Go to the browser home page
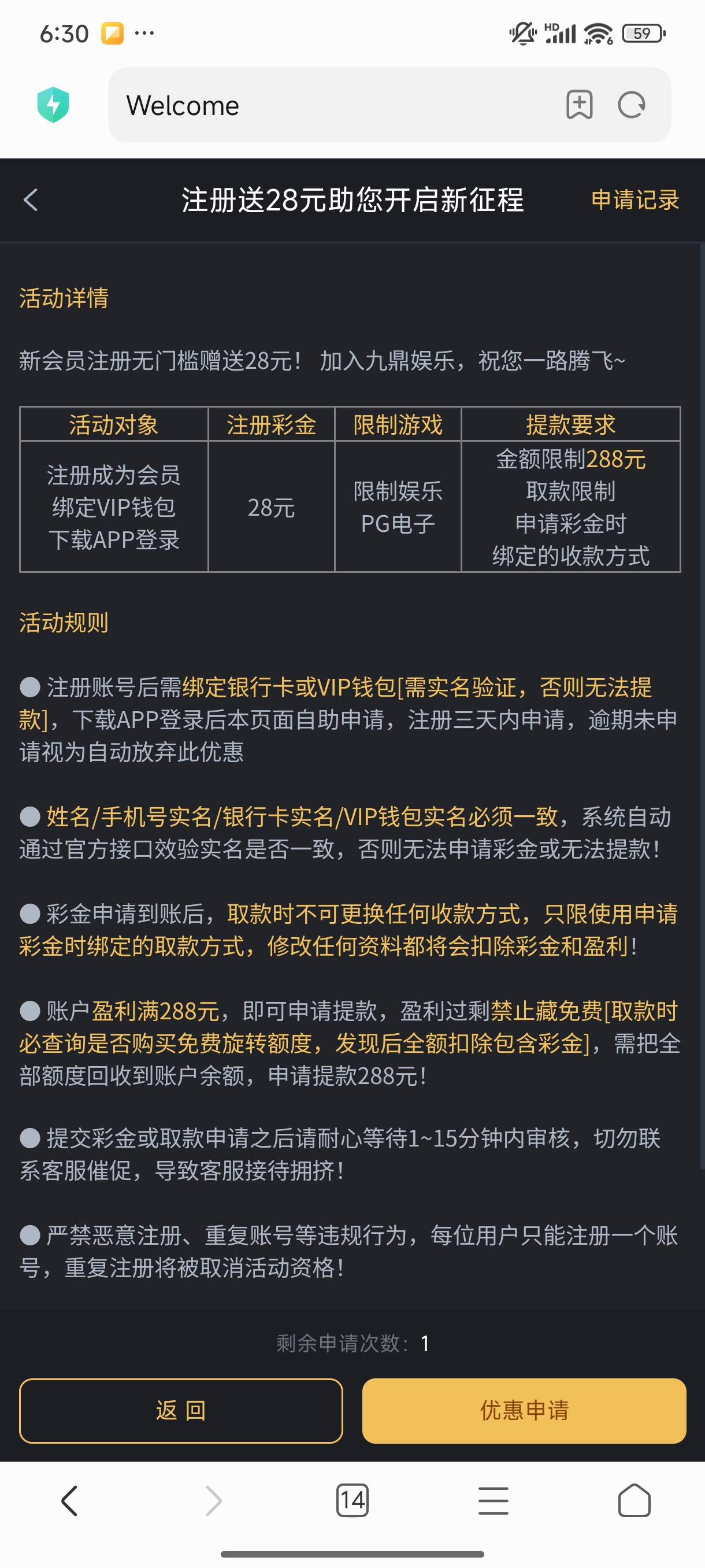The width and height of the screenshot is (705, 1568). [634, 1500]
